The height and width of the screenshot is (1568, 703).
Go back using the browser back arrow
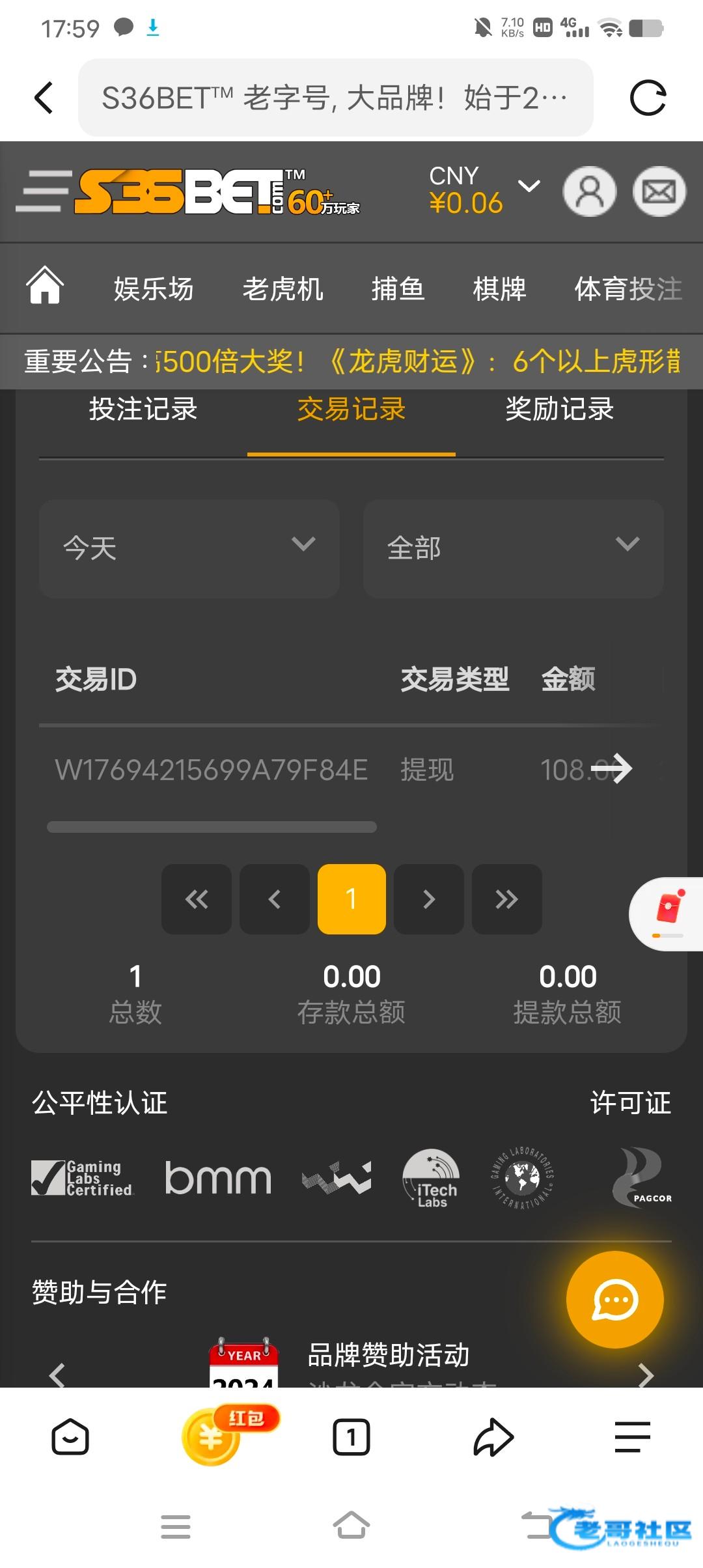(x=44, y=98)
